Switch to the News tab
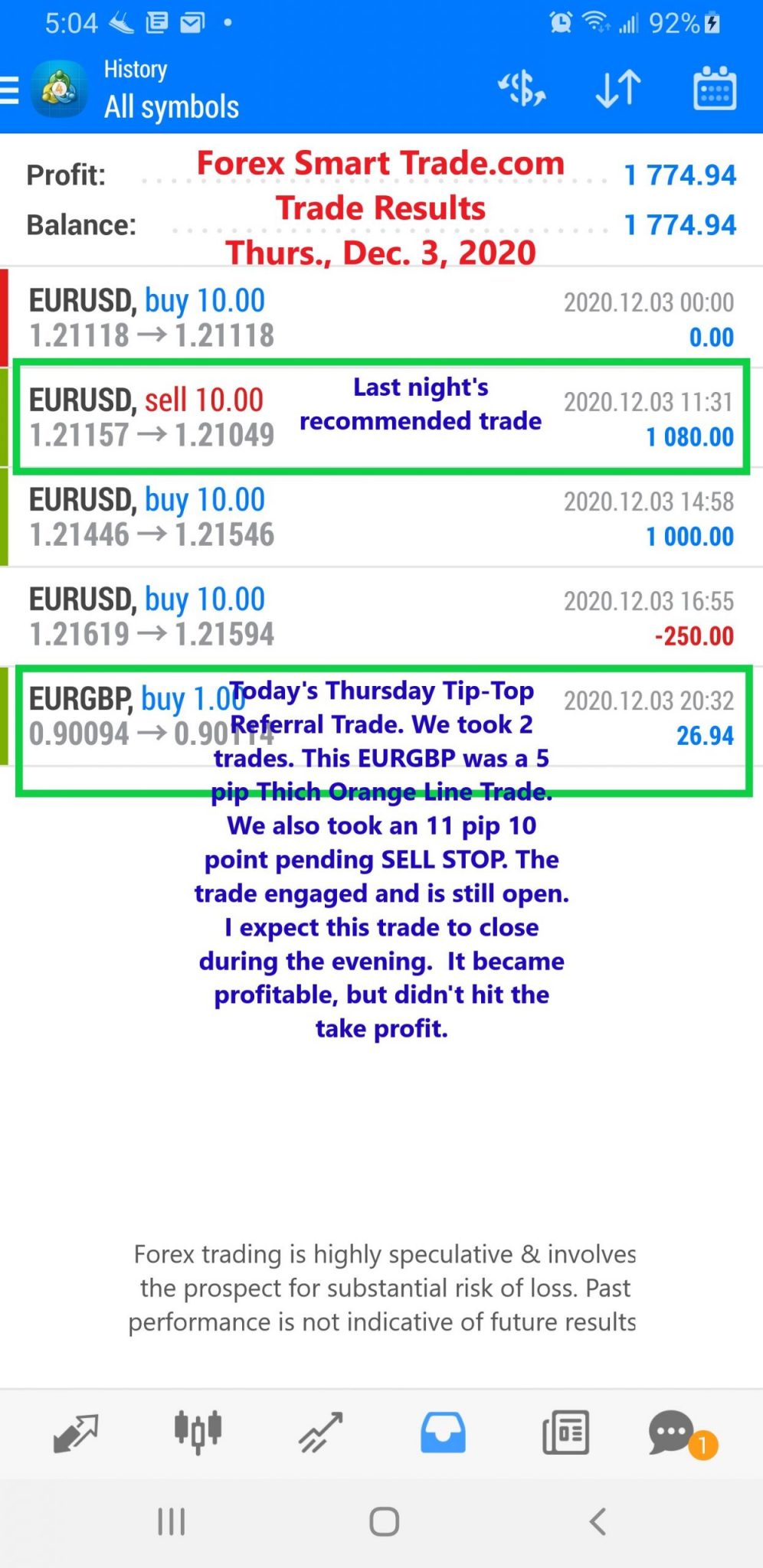Screen dimensions: 763x1568 [565, 1432]
